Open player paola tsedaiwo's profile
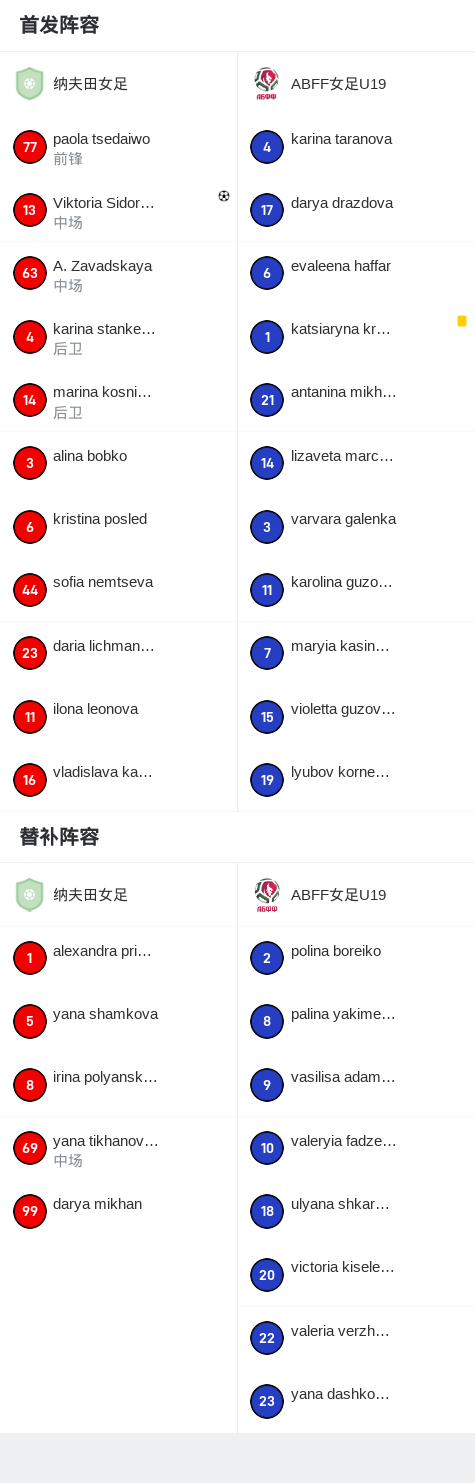475x1483 pixels. tap(118, 147)
